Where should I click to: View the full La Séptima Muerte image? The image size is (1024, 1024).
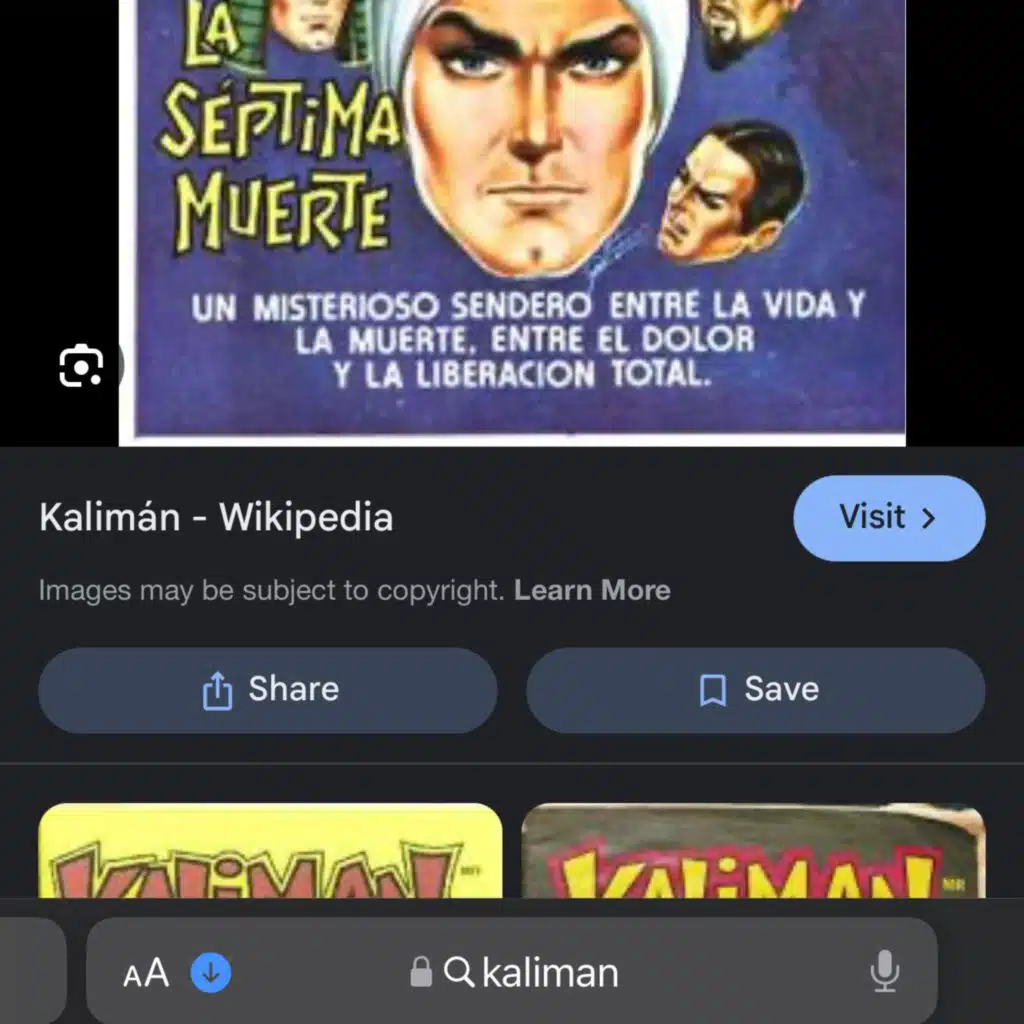(512, 222)
